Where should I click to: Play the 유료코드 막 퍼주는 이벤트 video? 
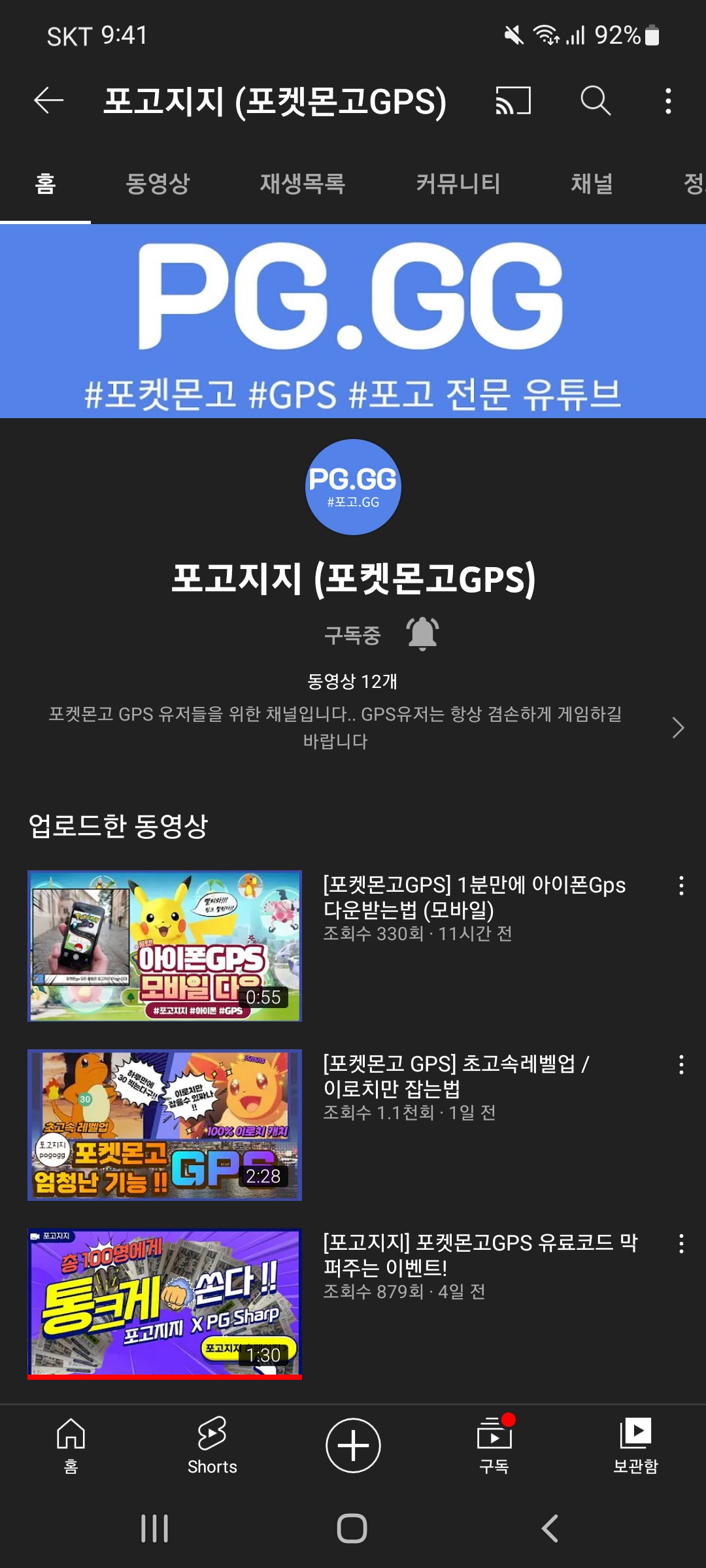coord(165,1303)
